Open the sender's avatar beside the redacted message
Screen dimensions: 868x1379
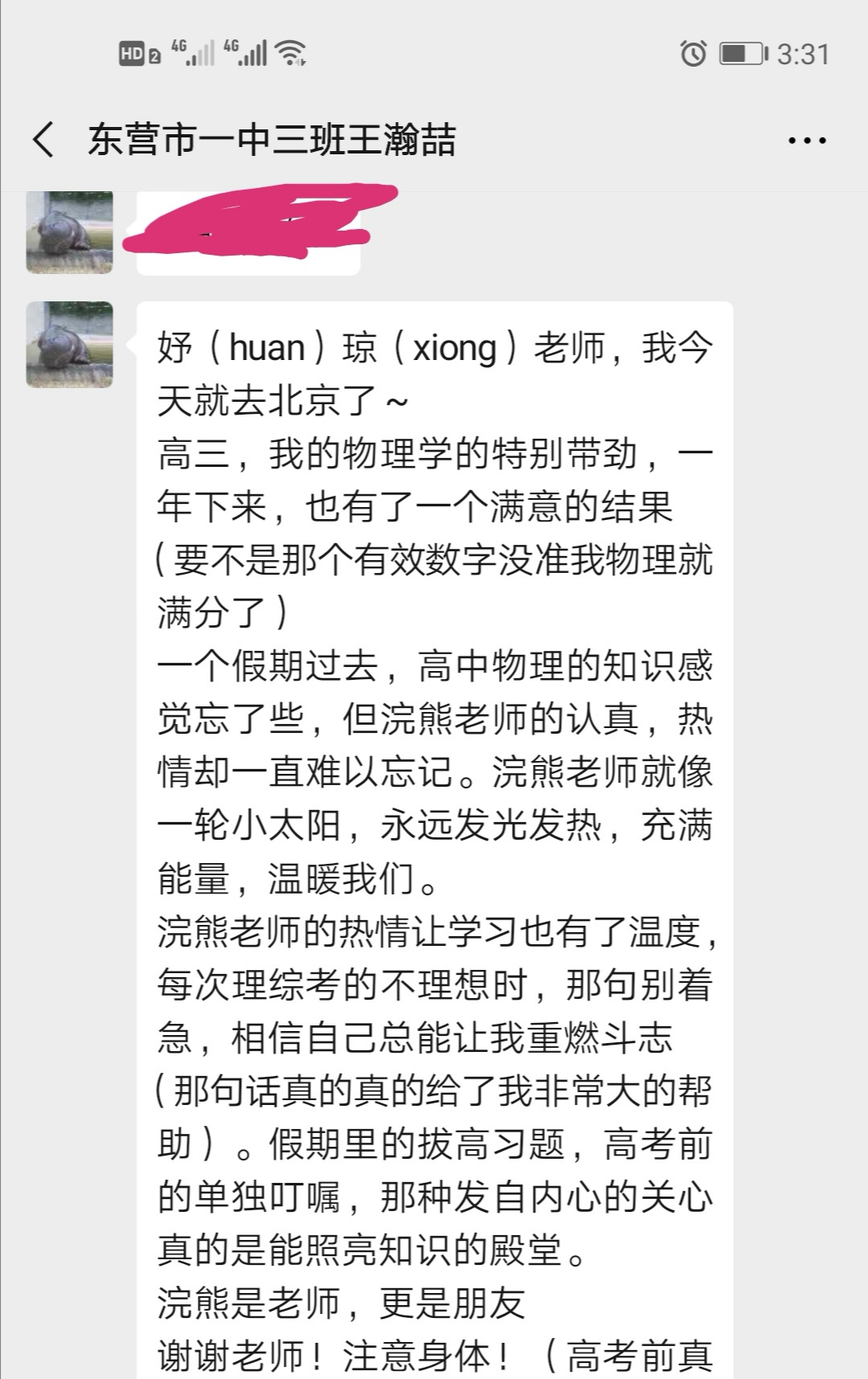69,232
